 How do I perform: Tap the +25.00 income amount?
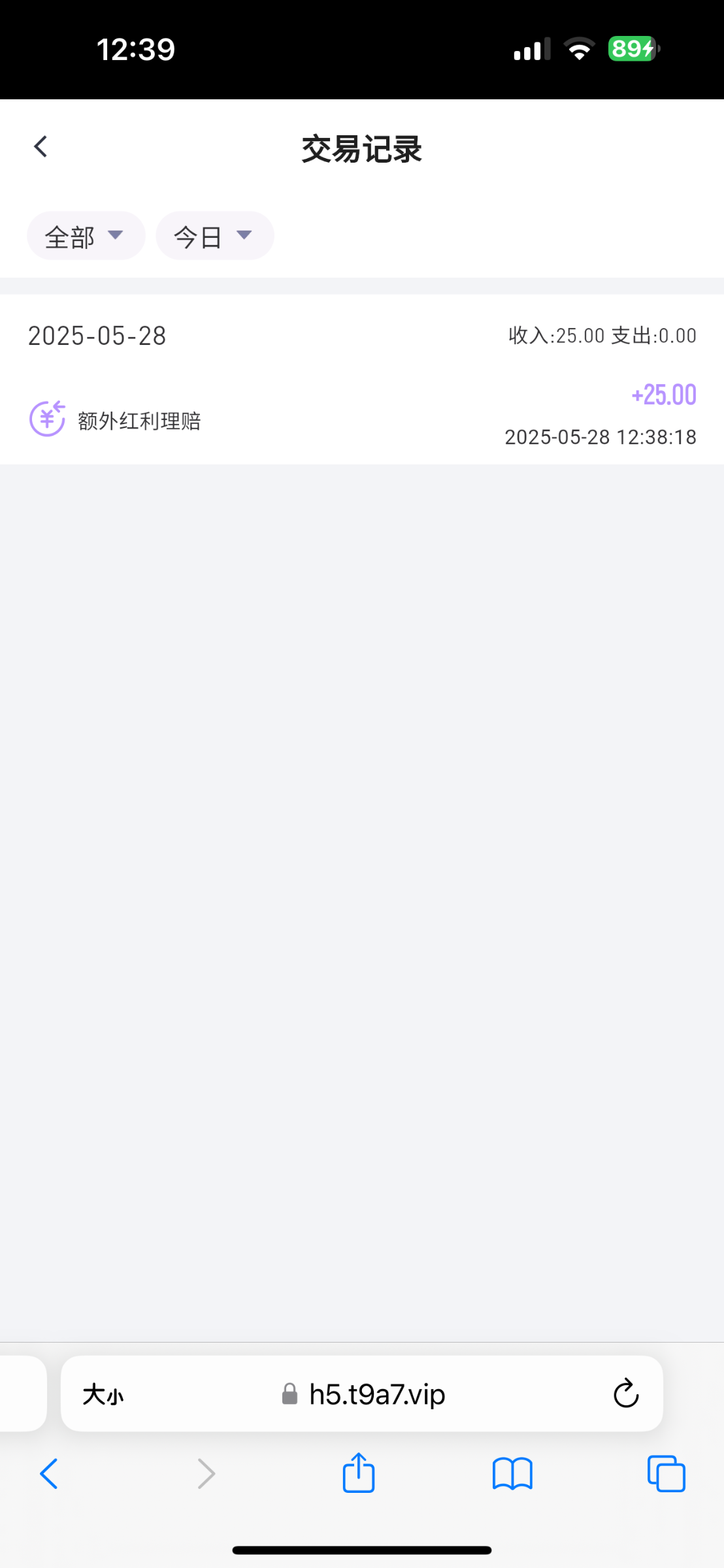(x=663, y=394)
